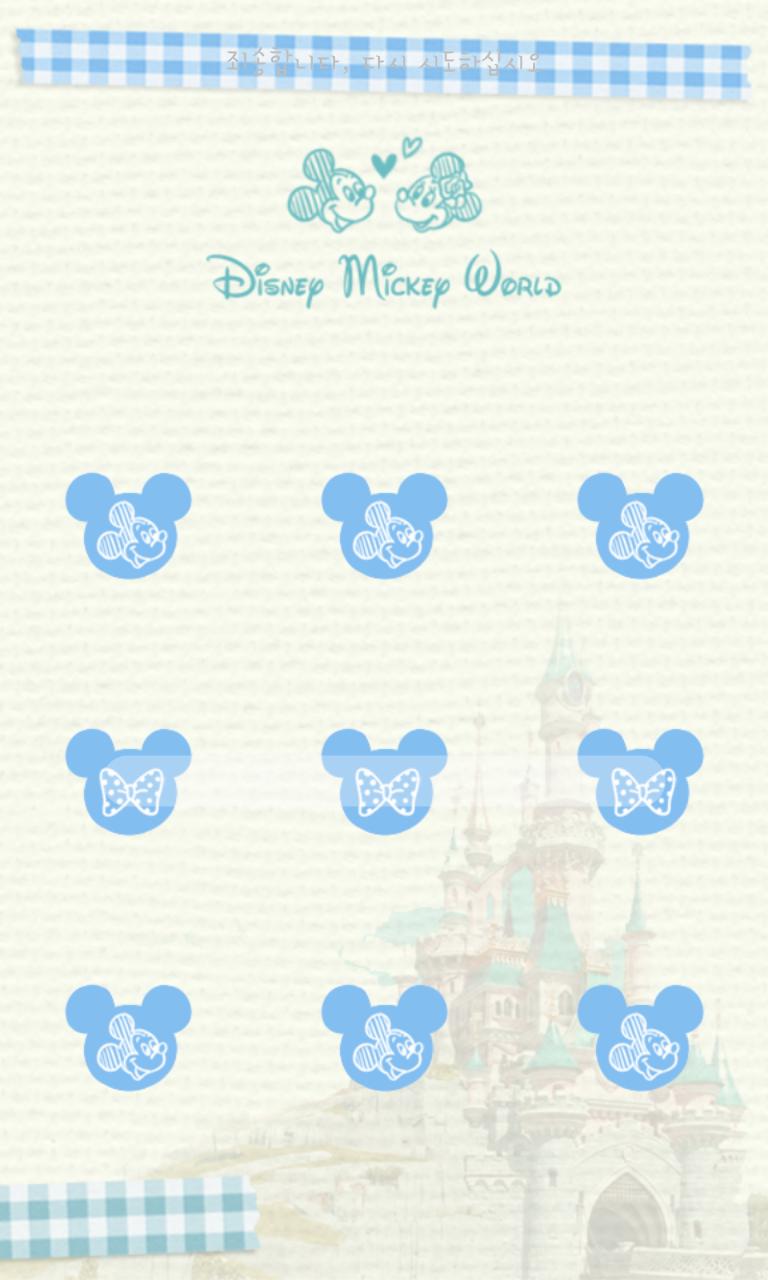Screen dimensions: 768x1280
Task: Tap the middle-left bow ribbon pattern dot
Action: (x=128, y=786)
